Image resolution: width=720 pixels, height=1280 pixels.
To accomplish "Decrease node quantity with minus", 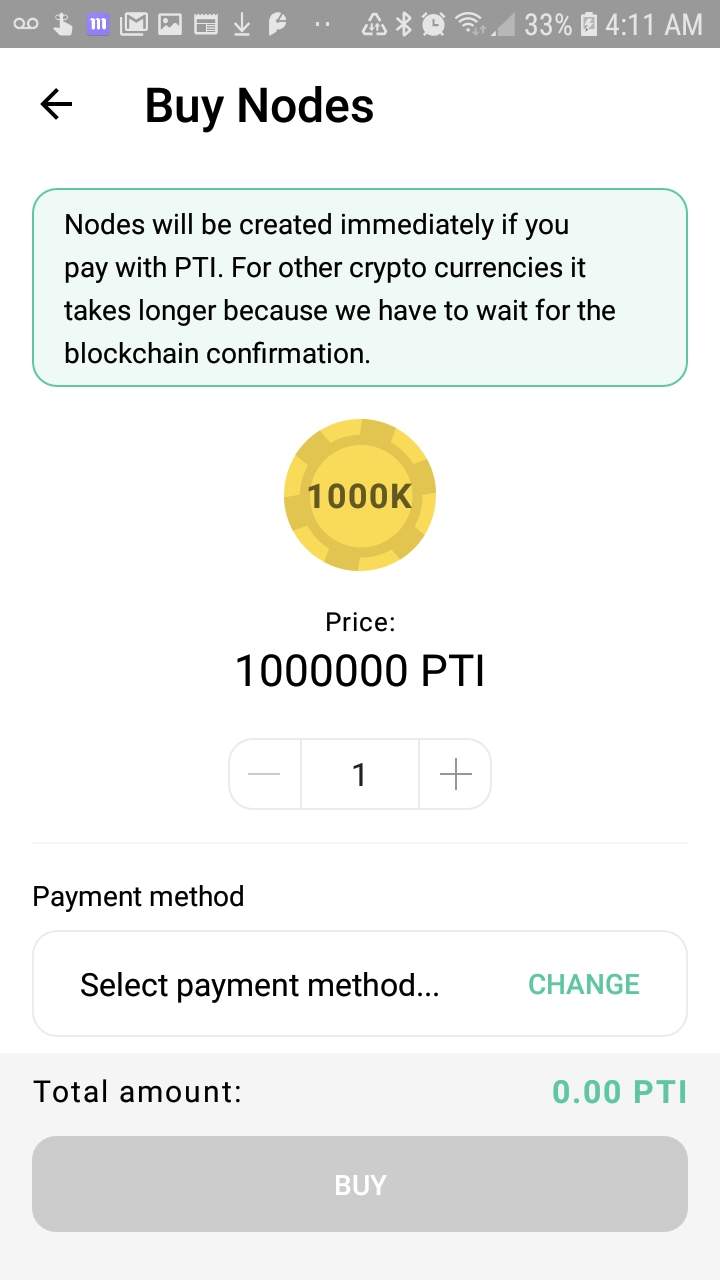I will point(264,774).
